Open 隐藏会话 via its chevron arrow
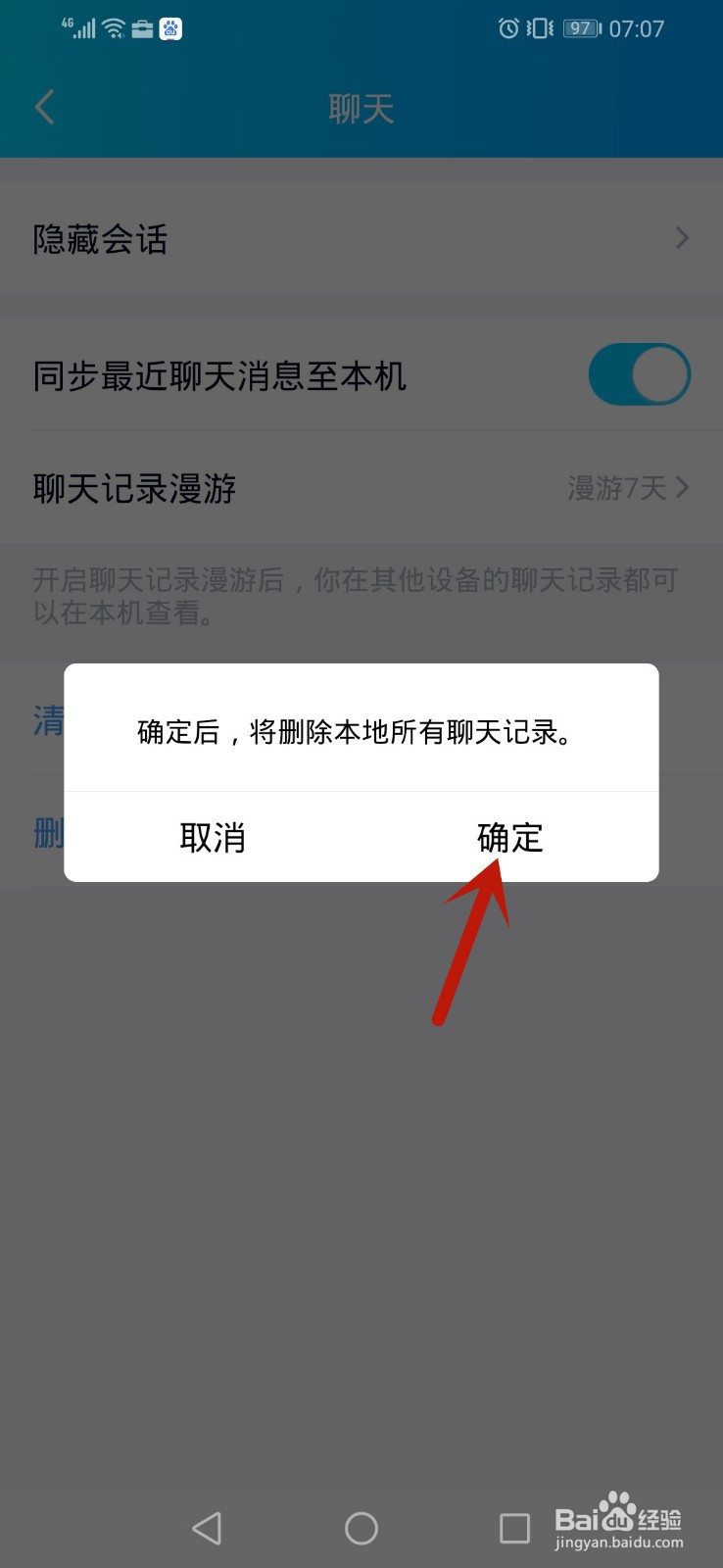The width and height of the screenshot is (723, 1568). point(683,238)
